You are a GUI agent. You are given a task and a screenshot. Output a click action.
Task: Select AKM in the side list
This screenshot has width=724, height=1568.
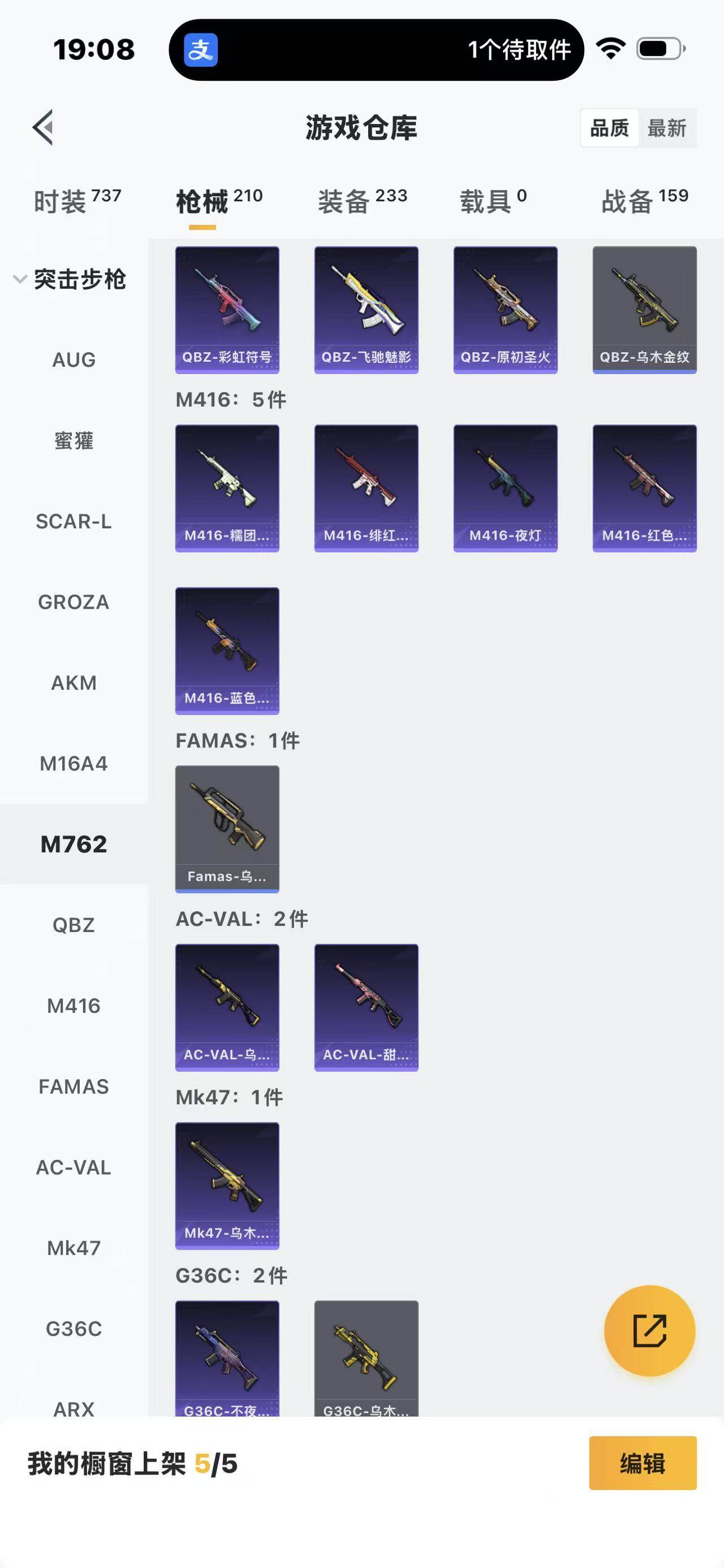(74, 683)
